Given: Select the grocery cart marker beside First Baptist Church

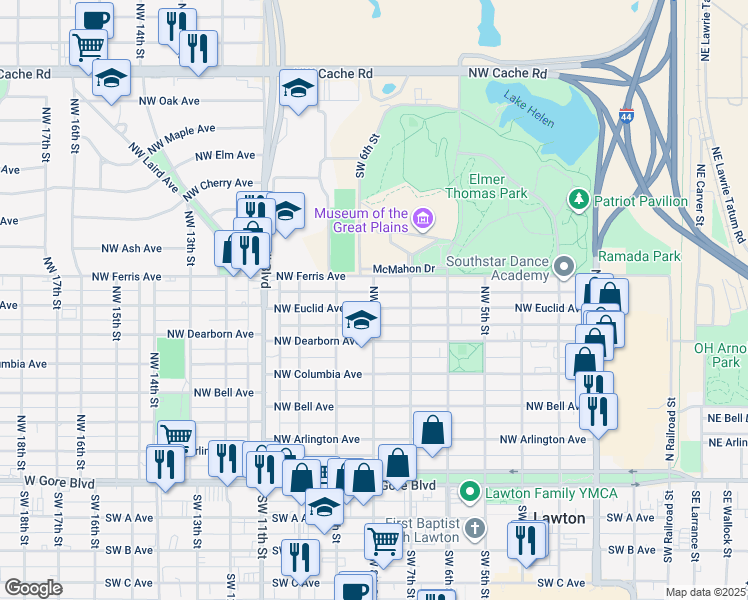Looking at the screenshot, I should (x=383, y=541).
